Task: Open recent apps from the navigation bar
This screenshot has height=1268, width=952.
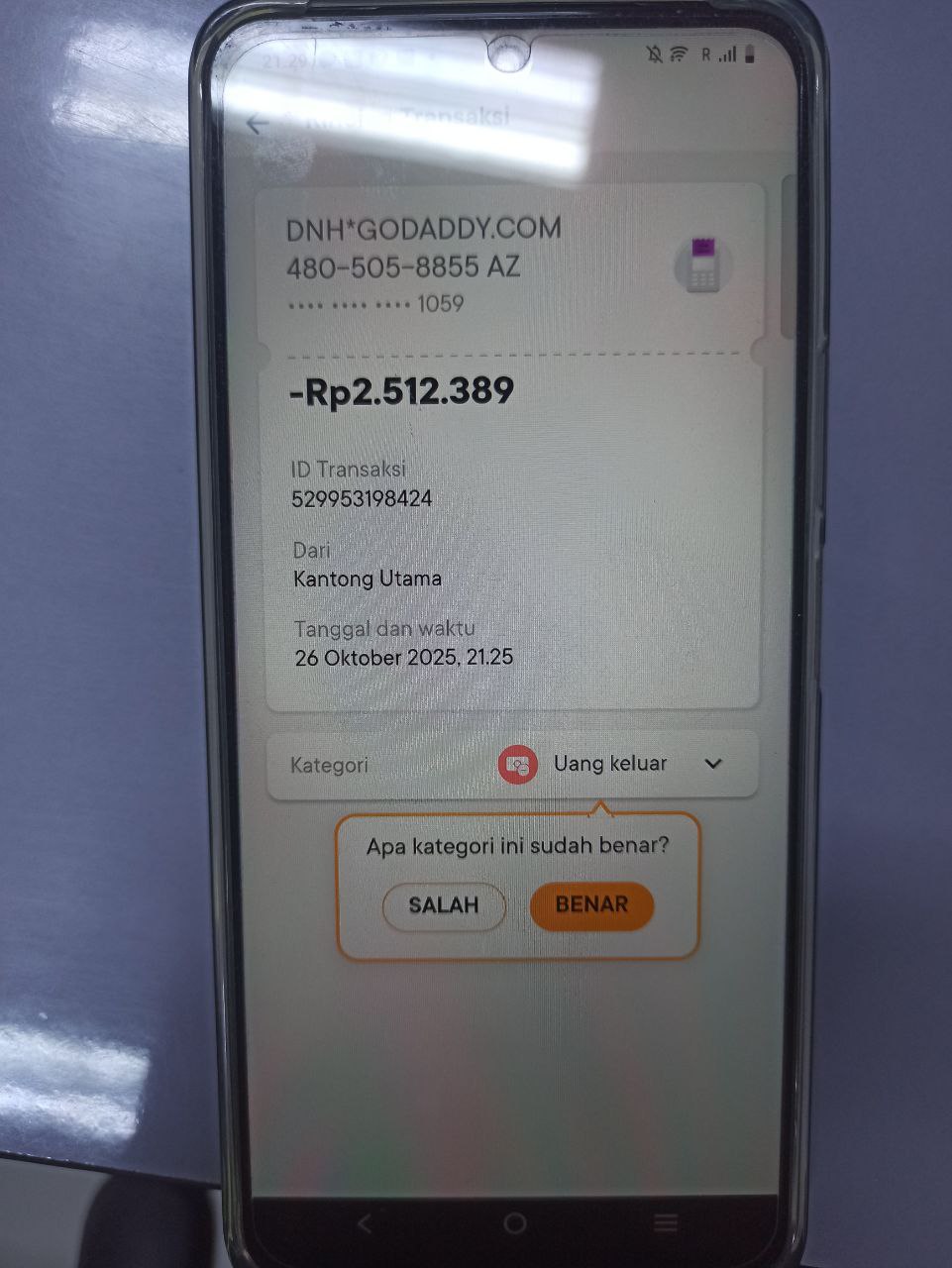Action: point(665,1223)
